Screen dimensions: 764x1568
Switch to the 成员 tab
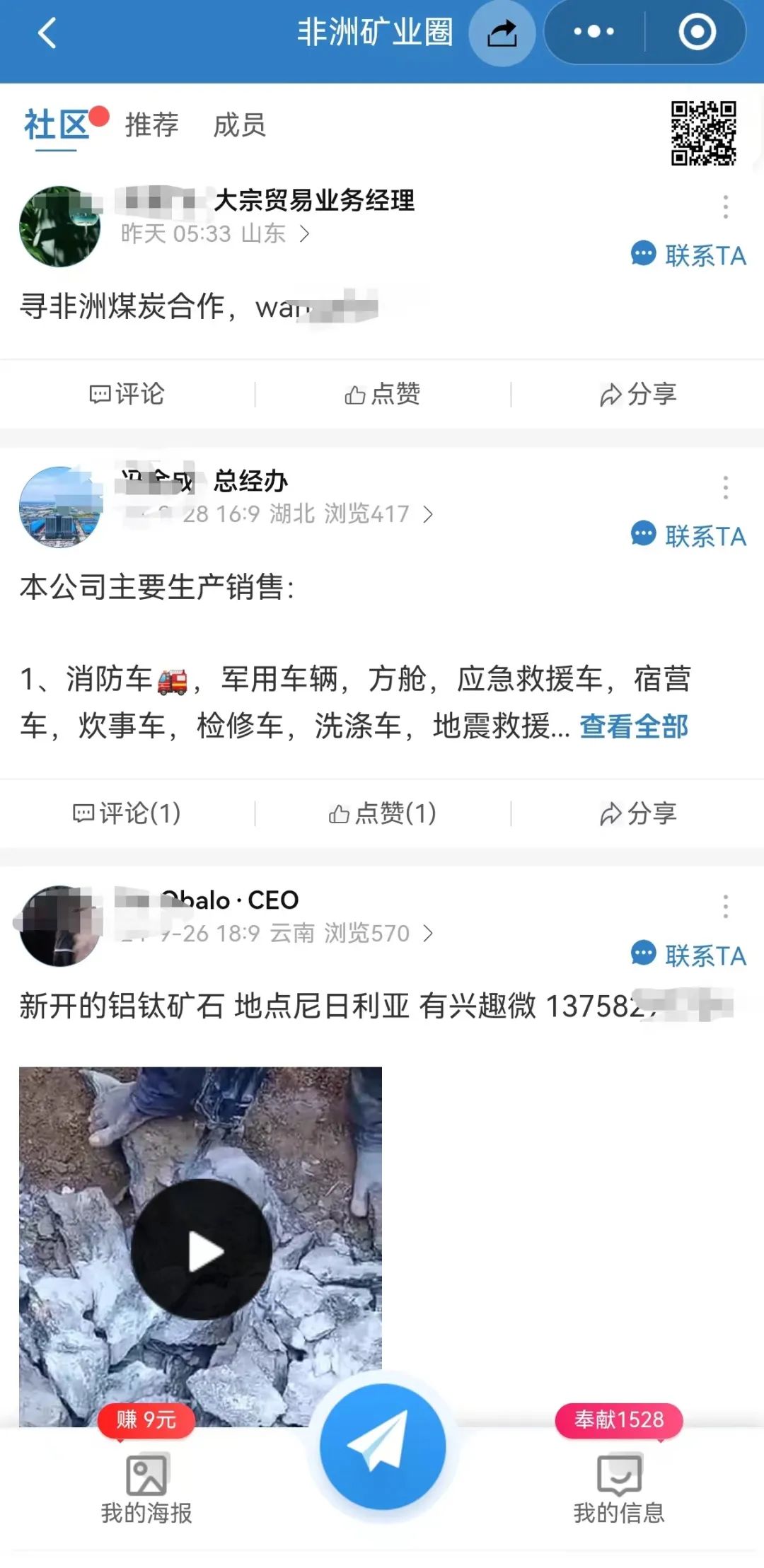coord(239,125)
